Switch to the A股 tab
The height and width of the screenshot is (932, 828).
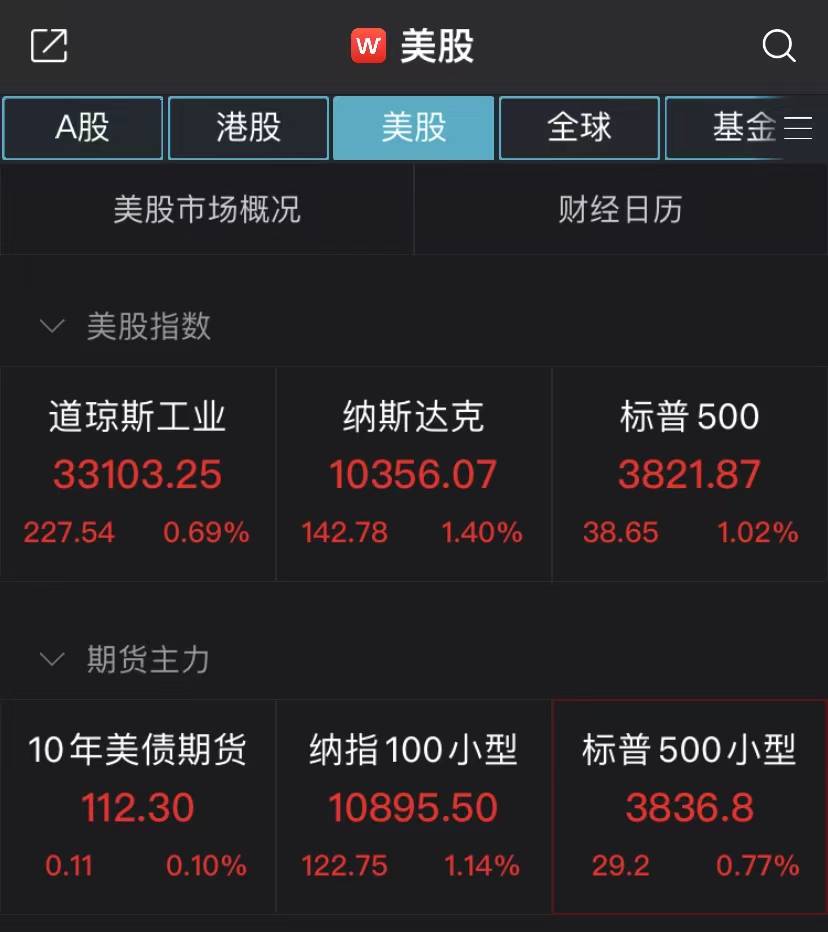[x=82, y=128]
